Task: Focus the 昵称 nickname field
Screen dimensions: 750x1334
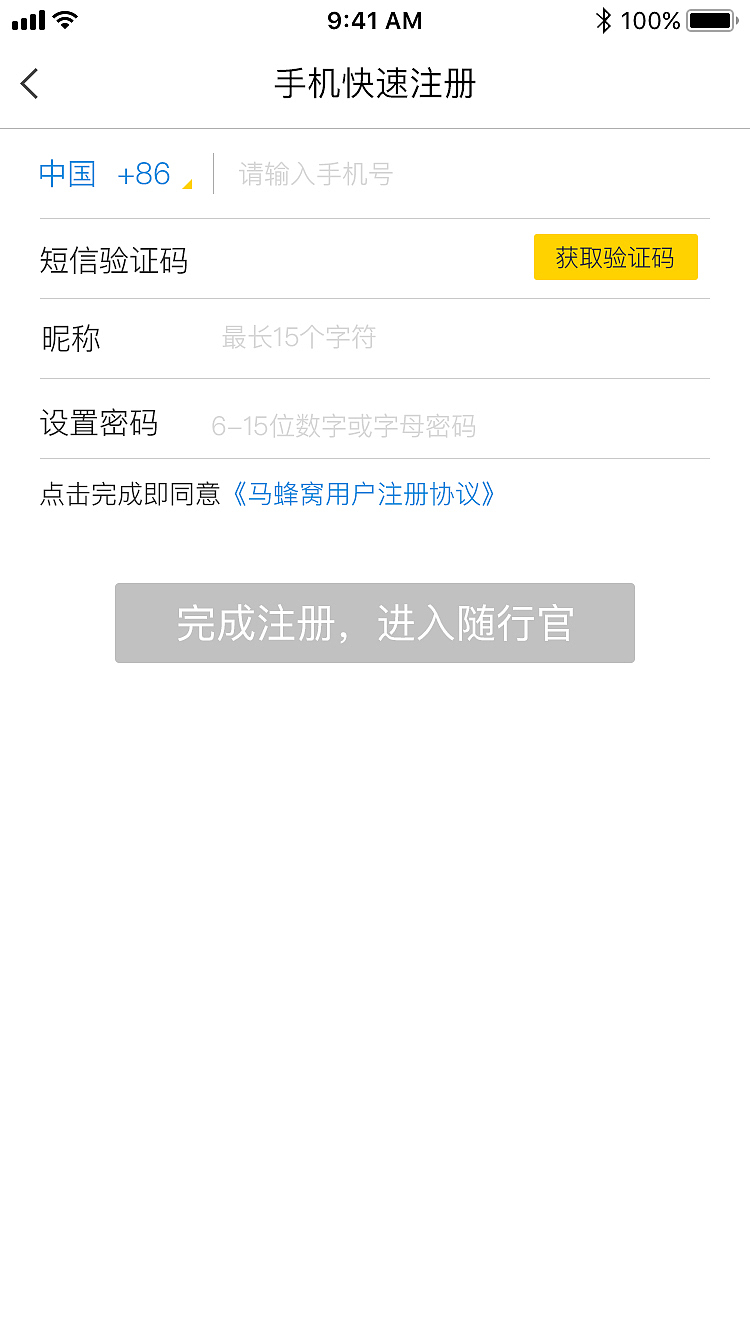Action: coord(450,338)
